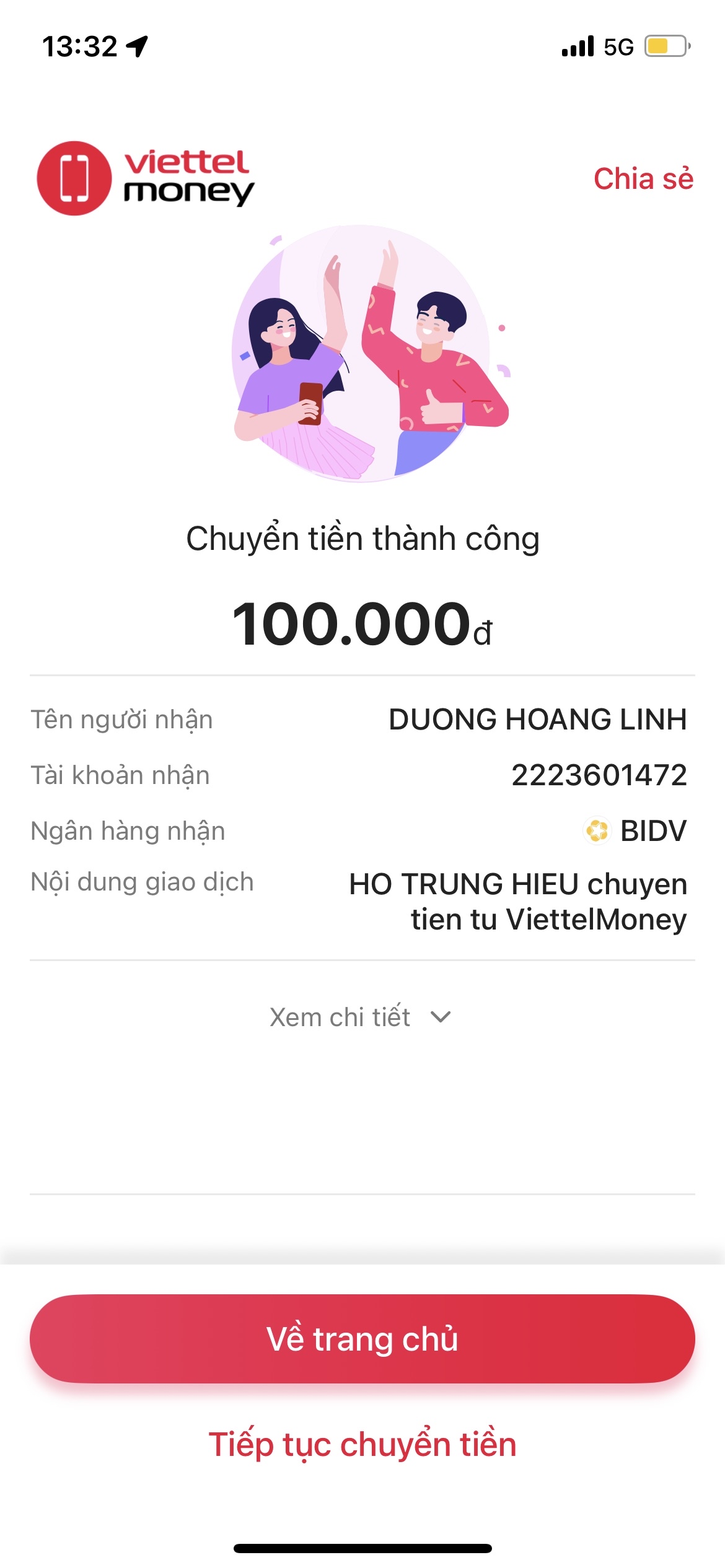
Task: Share the transfer receipt via Chia sẻ
Action: (643, 179)
